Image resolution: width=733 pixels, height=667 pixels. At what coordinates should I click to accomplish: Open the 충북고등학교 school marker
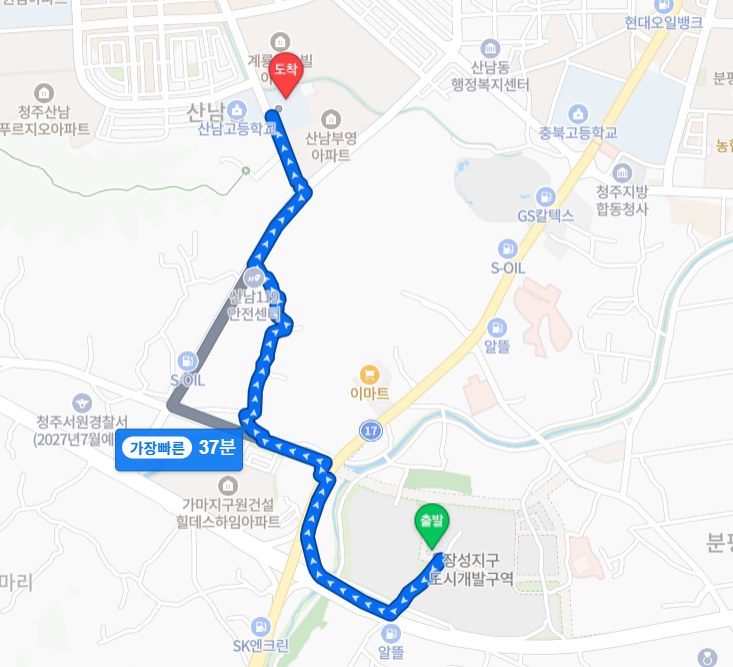click(578, 112)
